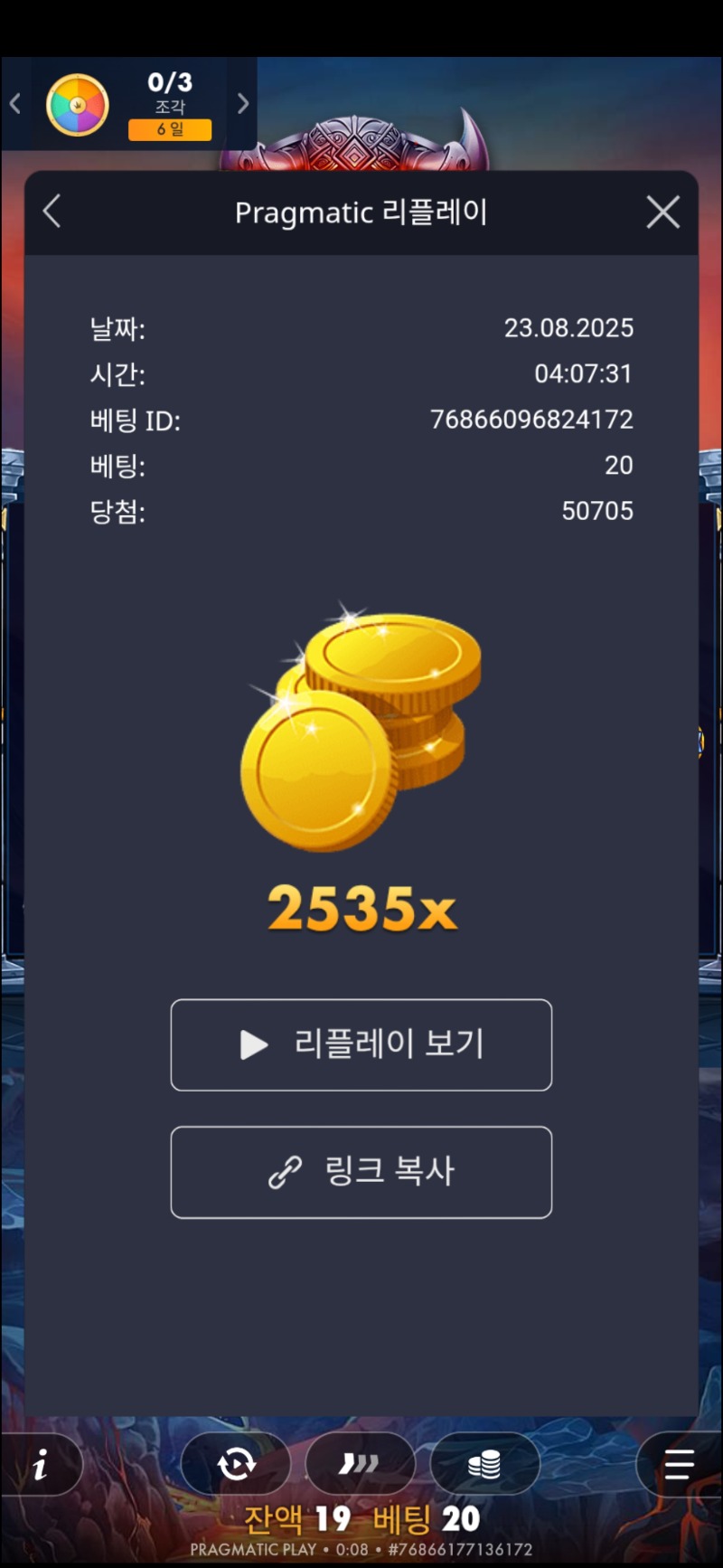Image resolution: width=723 pixels, height=1568 pixels.
Task: Tap the 리플레이 보기 button
Action: (x=361, y=1044)
